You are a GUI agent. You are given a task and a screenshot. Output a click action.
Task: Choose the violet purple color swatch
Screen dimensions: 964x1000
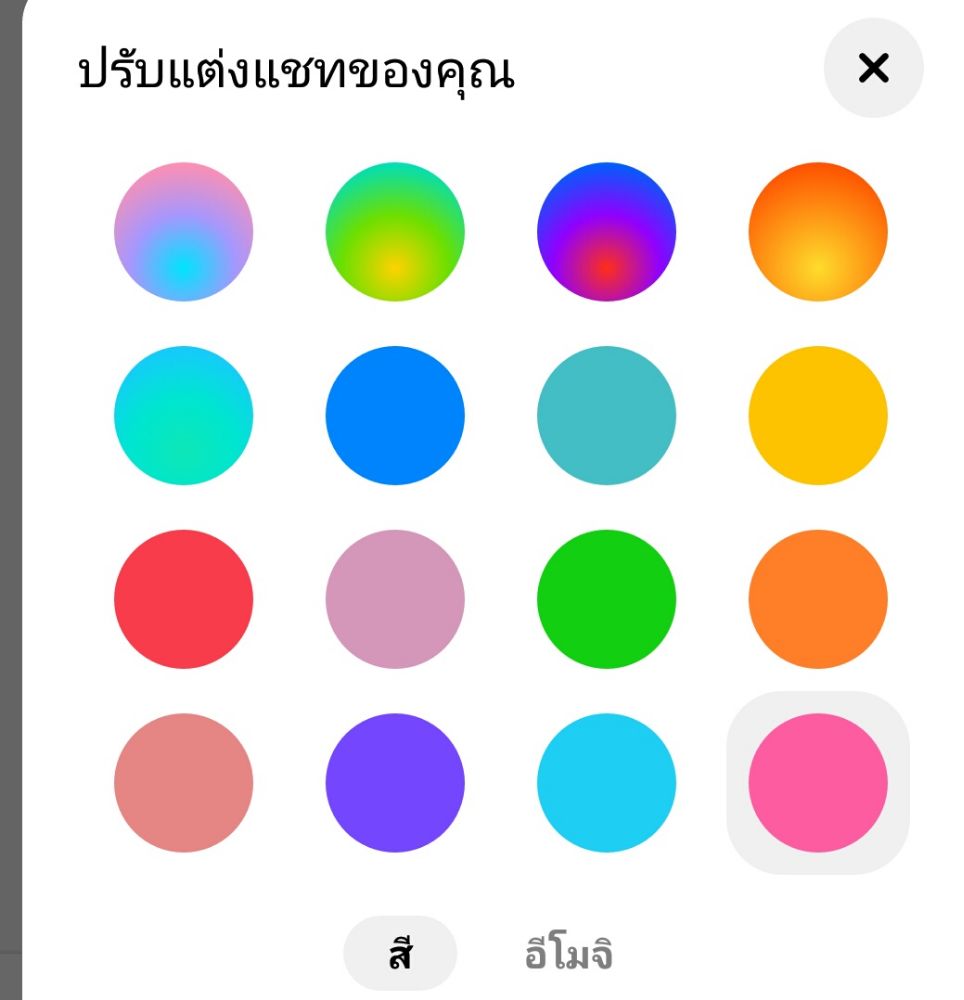395,783
